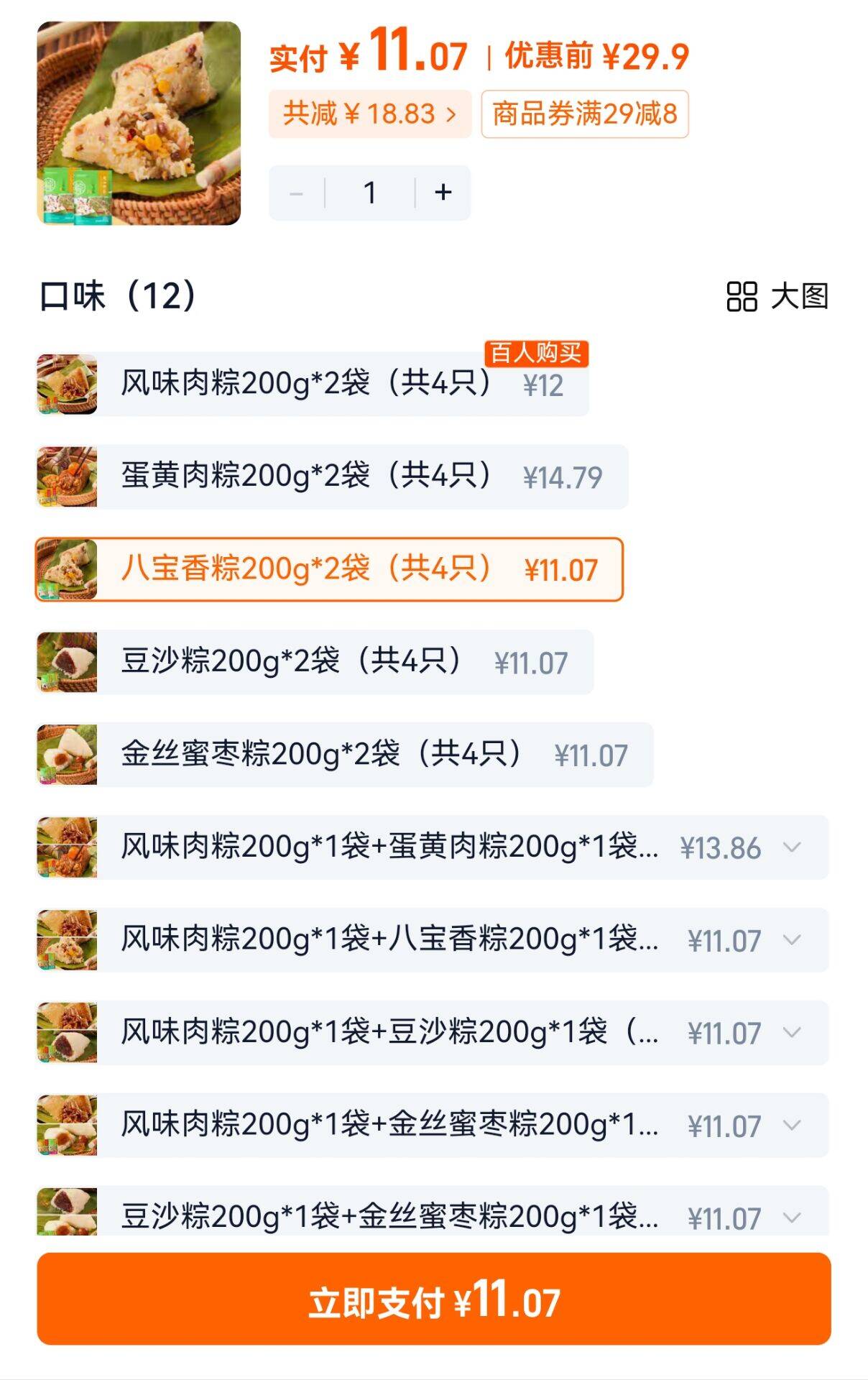Open the product image preview
Image resolution: width=868 pixels, height=1380 pixels.
(139, 123)
